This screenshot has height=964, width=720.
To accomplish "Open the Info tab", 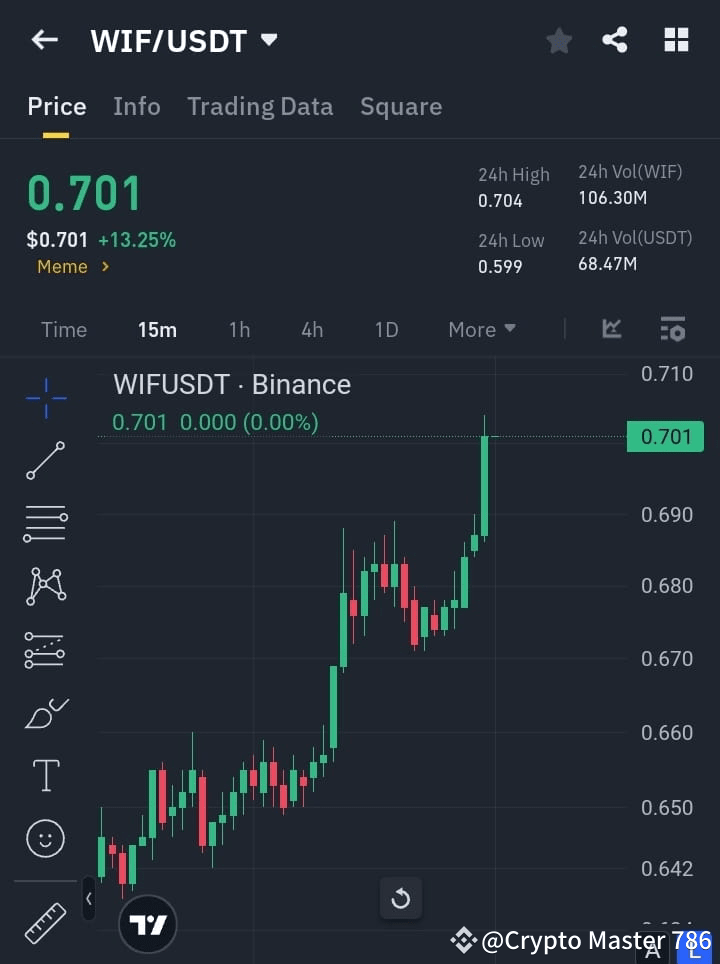I will (137, 106).
